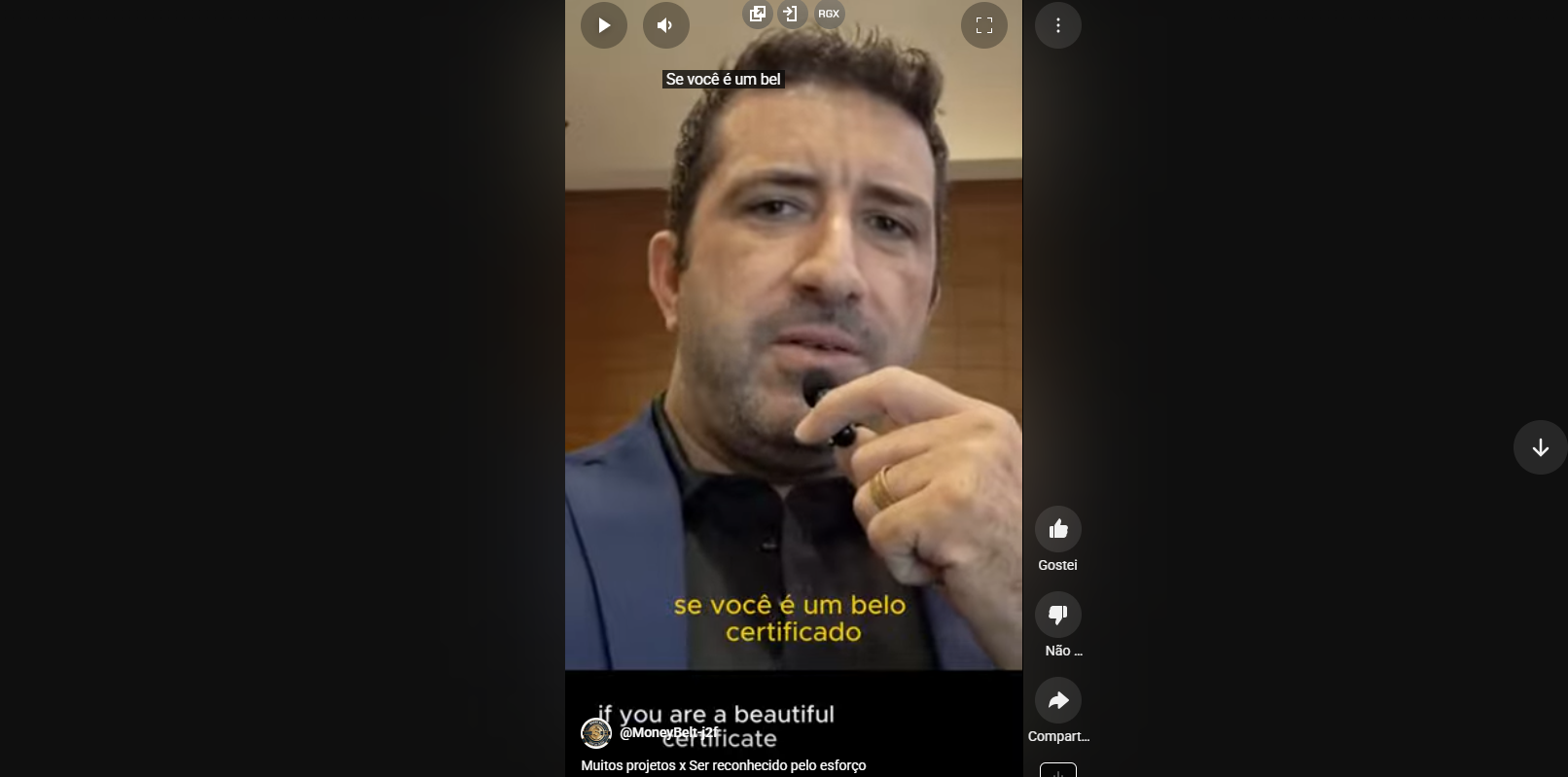This screenshot has height=777, width=1568.
Task: Open the pop-out window icon
Action: (758, 14)
